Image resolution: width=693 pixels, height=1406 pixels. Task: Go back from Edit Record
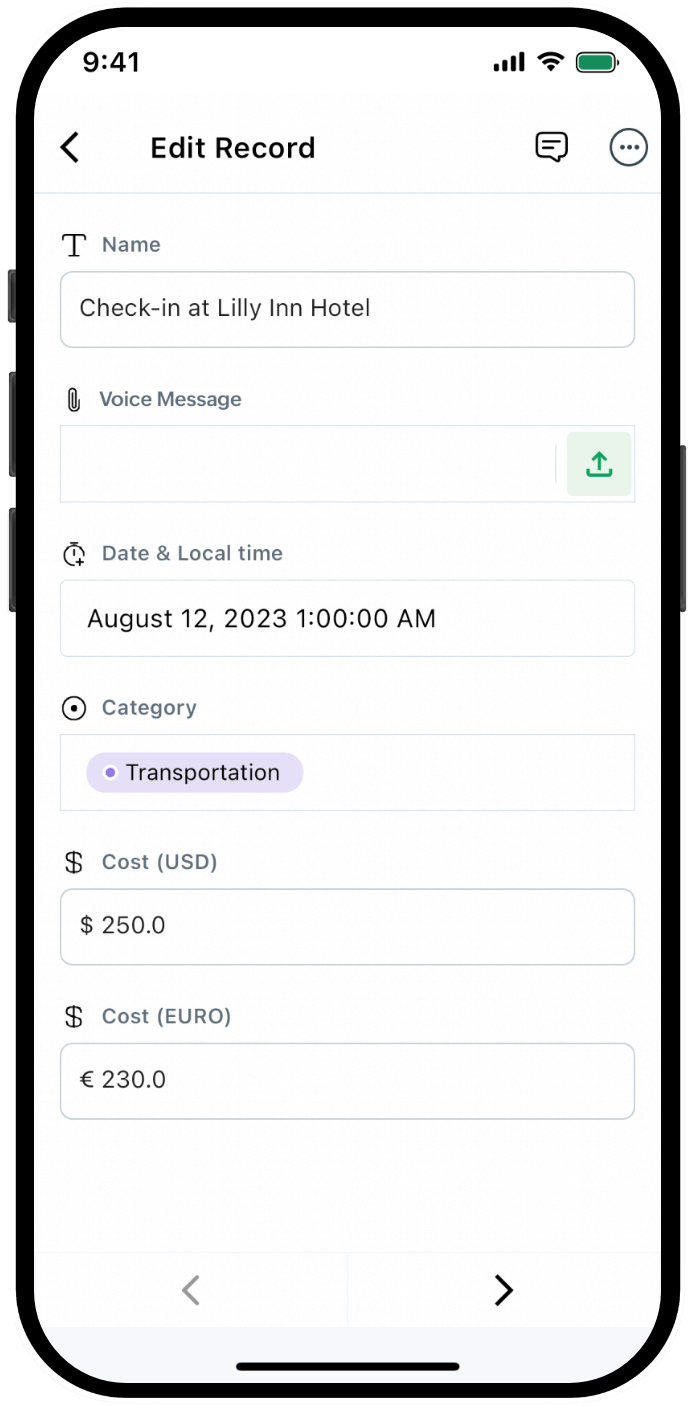[x=69, y=147]
